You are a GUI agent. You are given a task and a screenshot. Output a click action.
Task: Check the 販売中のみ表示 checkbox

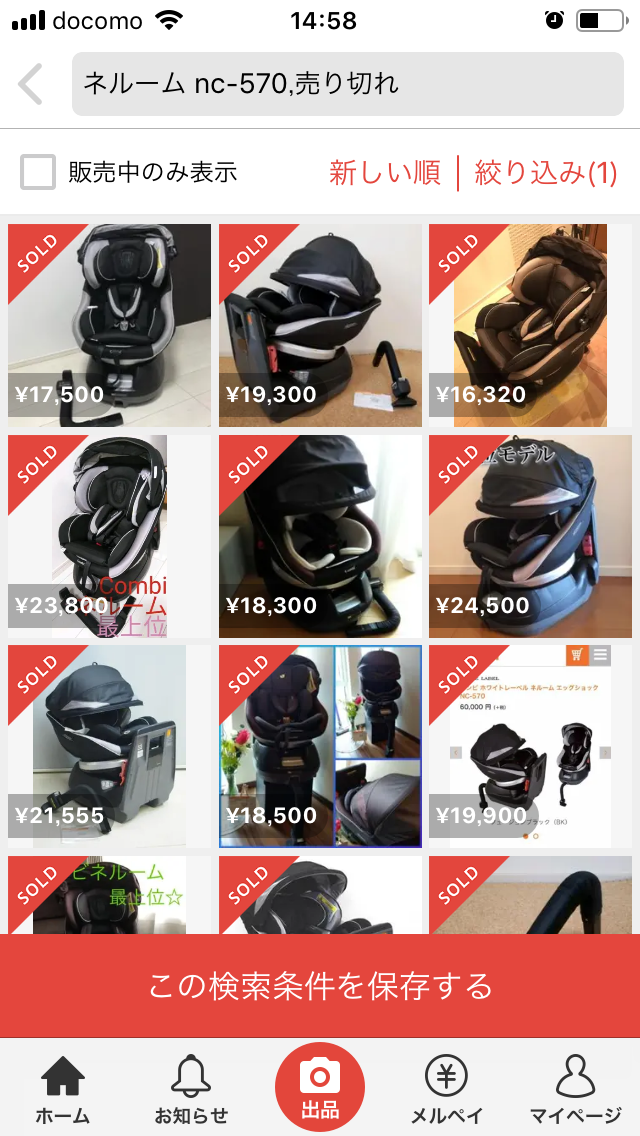(x=38, y=172)
